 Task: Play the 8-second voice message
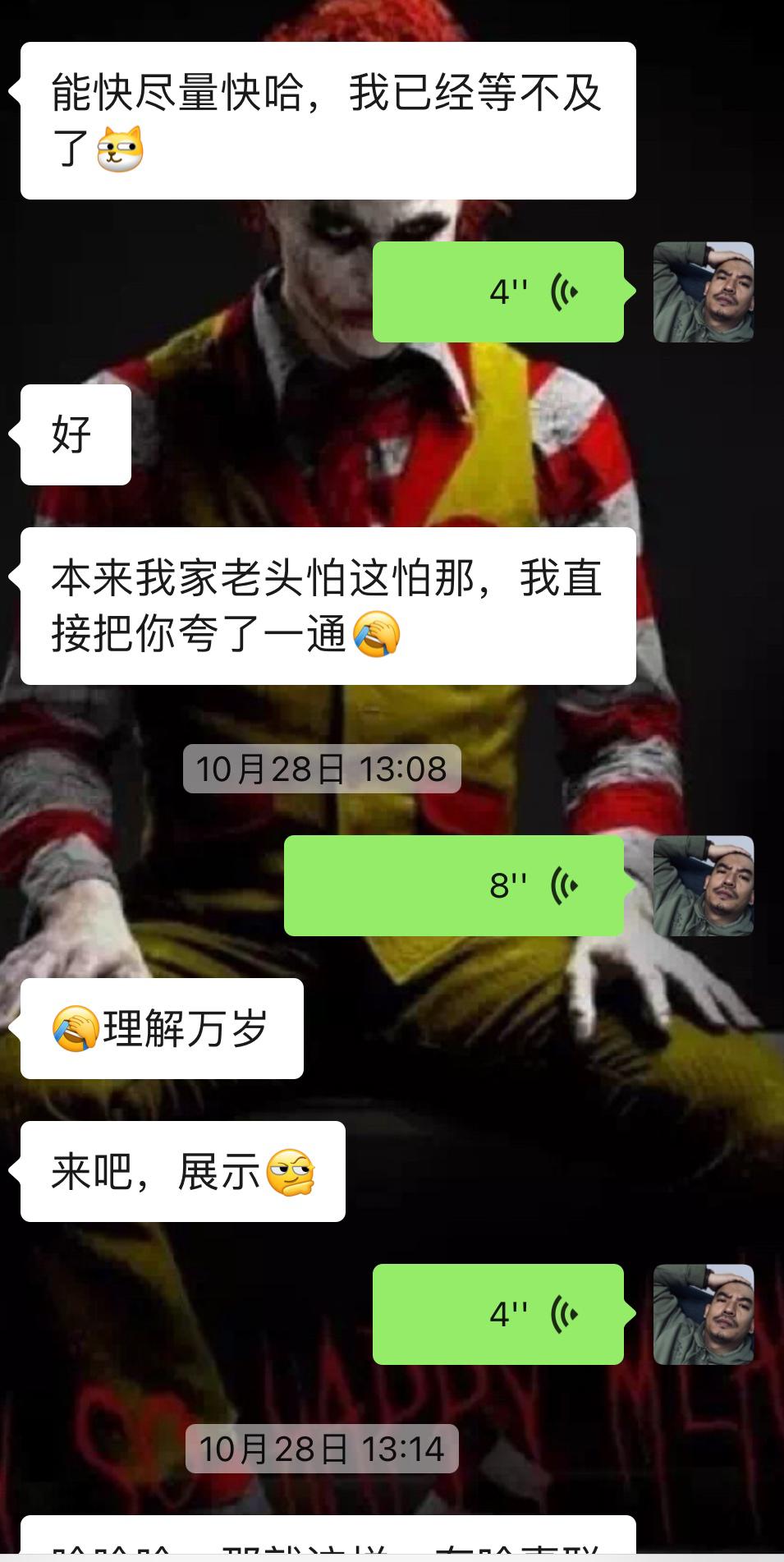pos(454,885)
